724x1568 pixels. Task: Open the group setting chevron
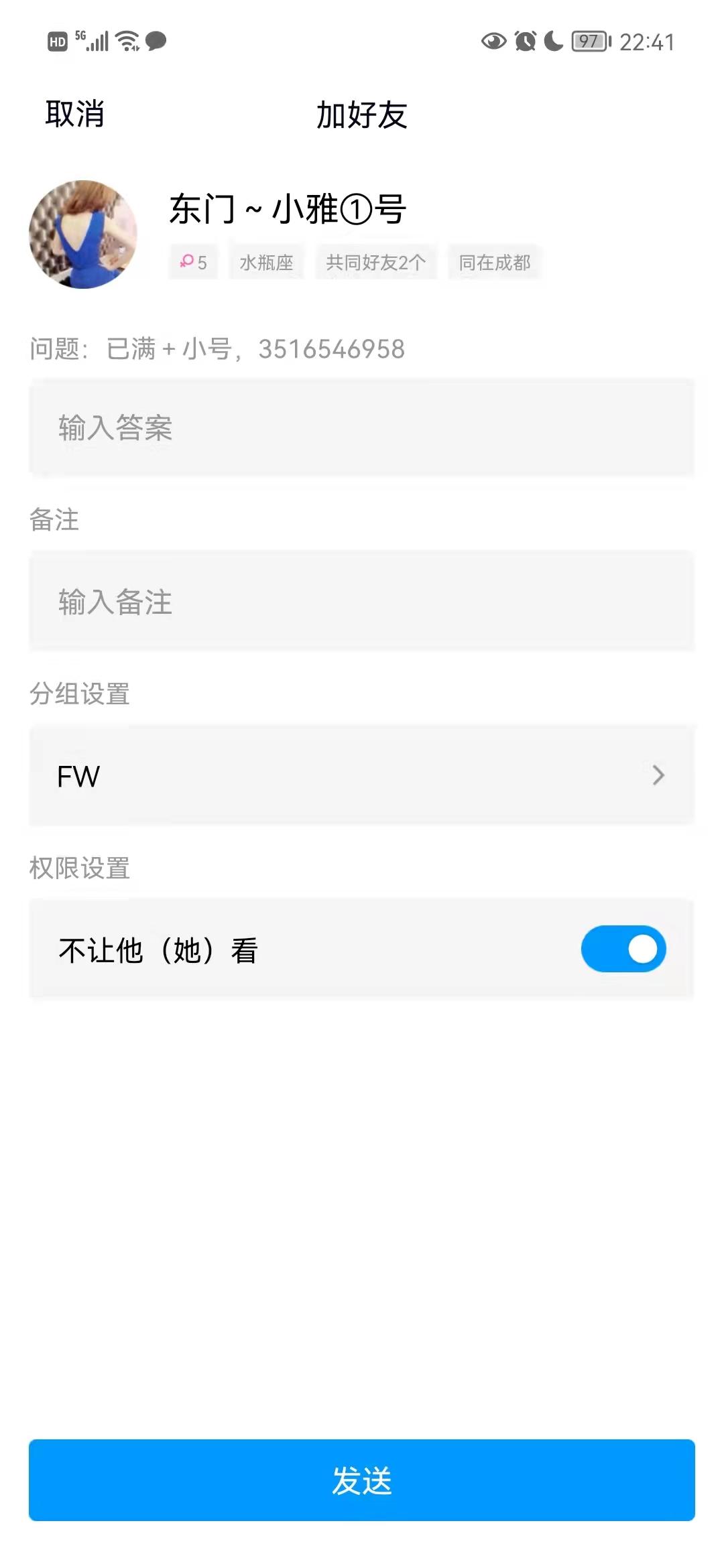click(x=658, y=775)
